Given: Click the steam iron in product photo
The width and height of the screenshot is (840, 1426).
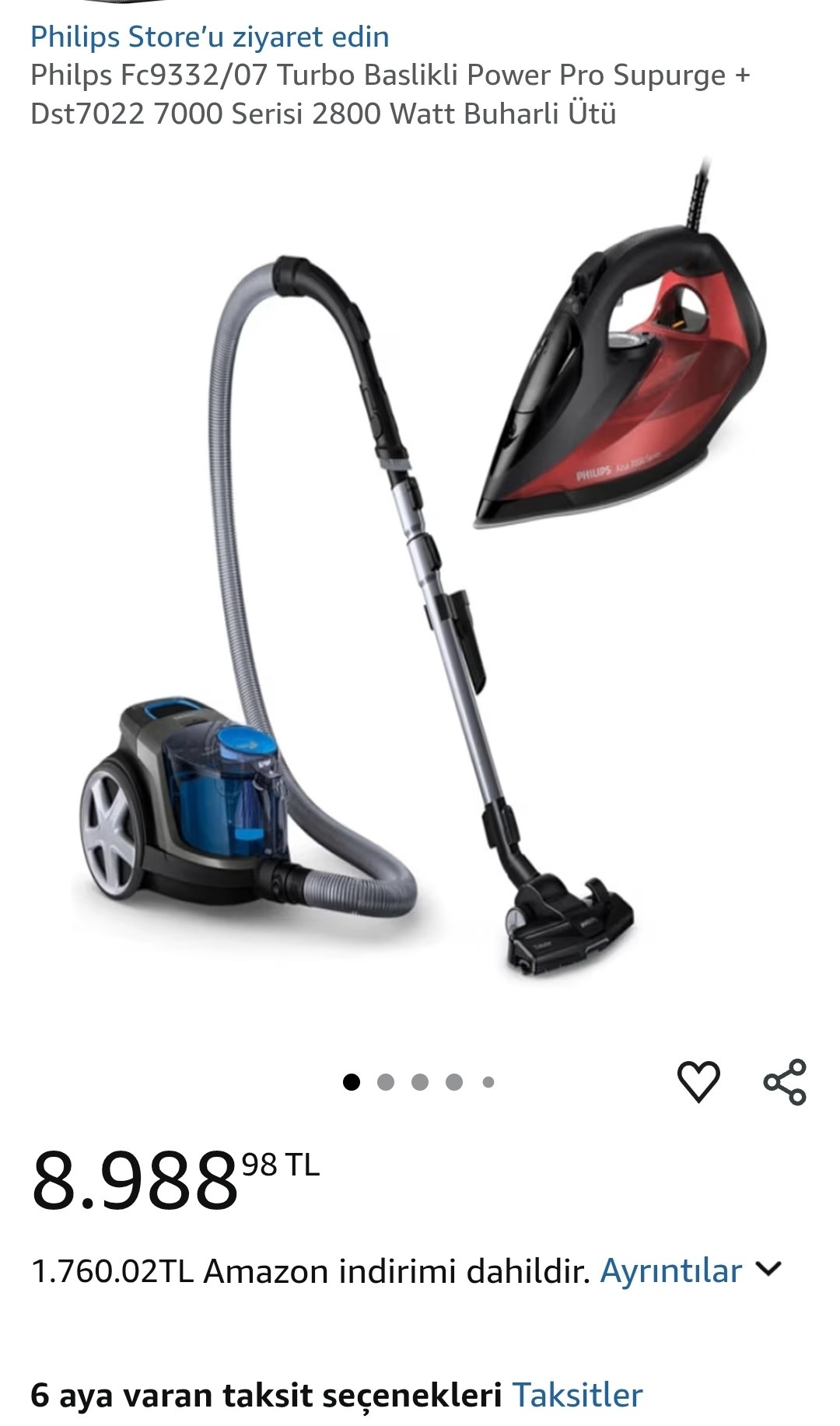Looking at the screenshot, I should click(614, 373).
